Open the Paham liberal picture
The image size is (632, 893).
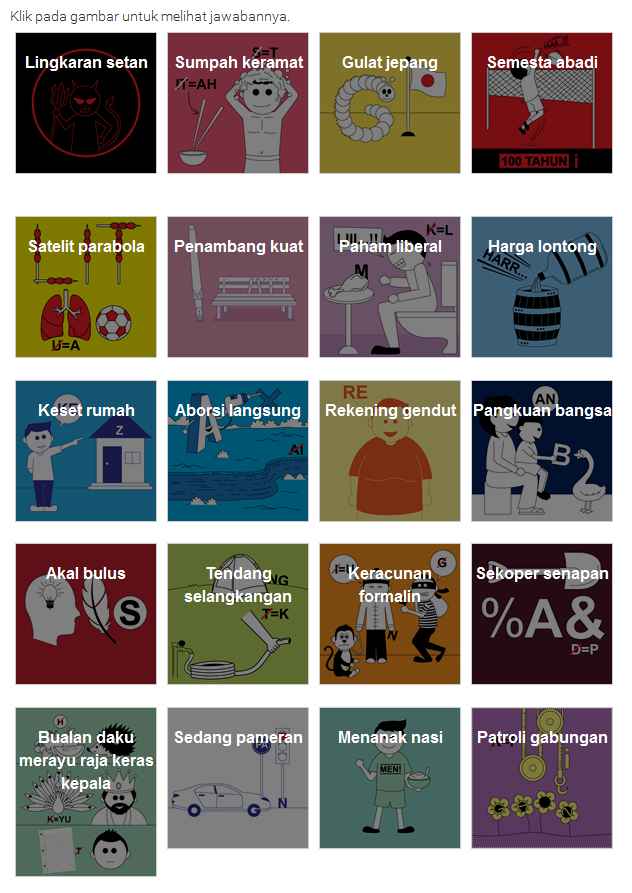click(390, 287)
